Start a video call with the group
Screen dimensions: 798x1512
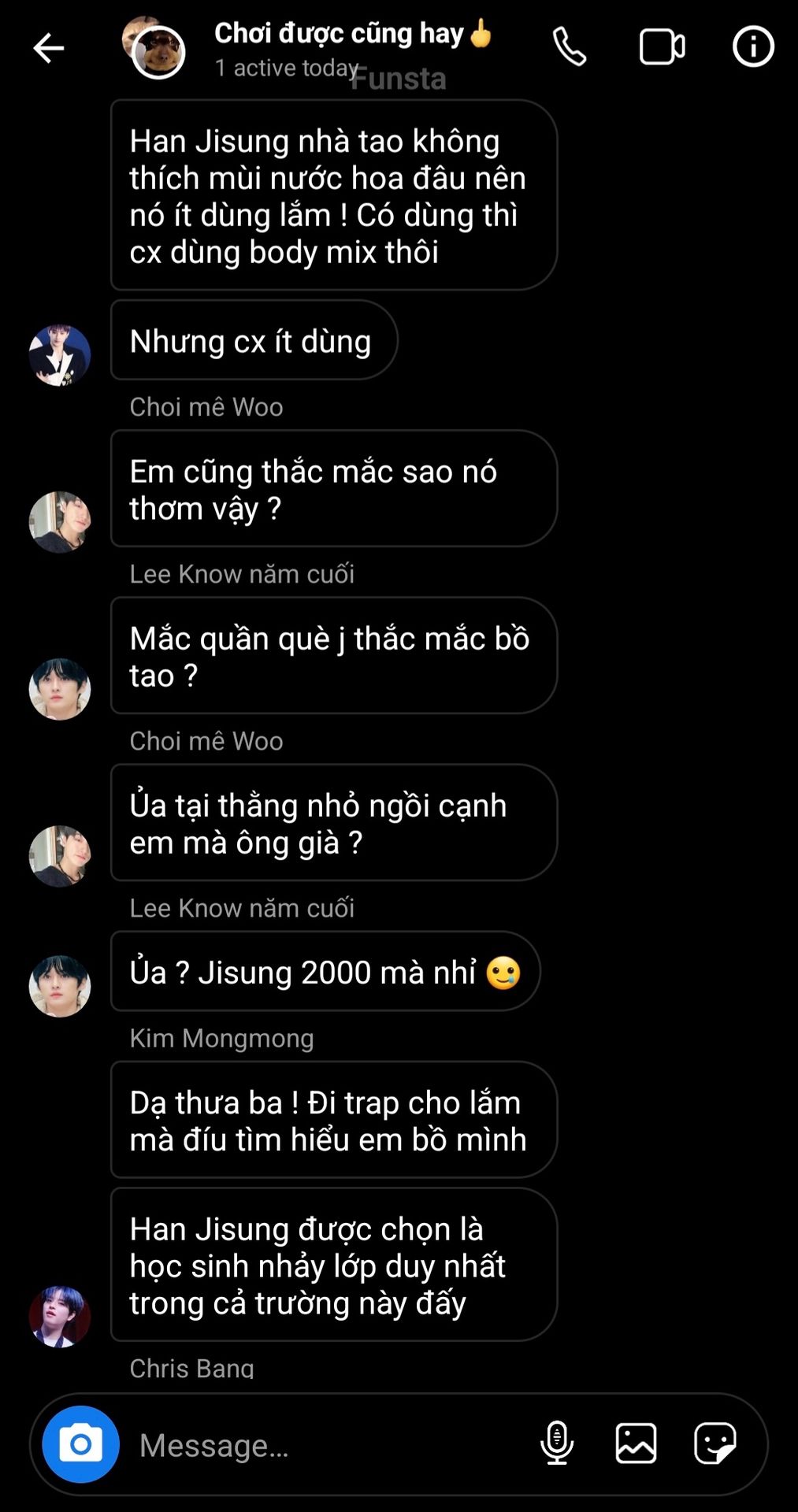point(662,46)
